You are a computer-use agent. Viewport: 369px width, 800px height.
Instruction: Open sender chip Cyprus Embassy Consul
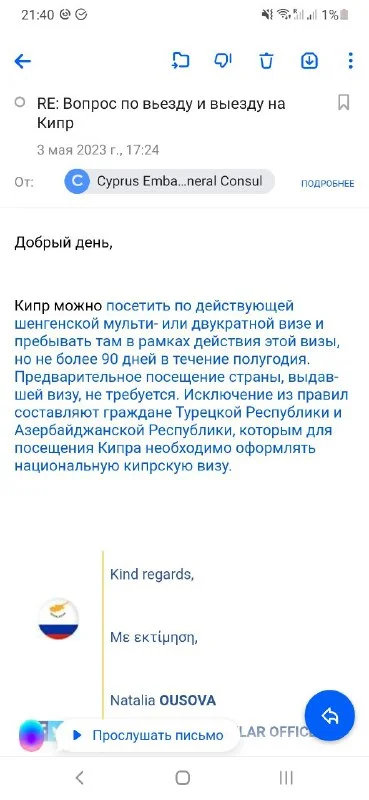coord(170,181)
